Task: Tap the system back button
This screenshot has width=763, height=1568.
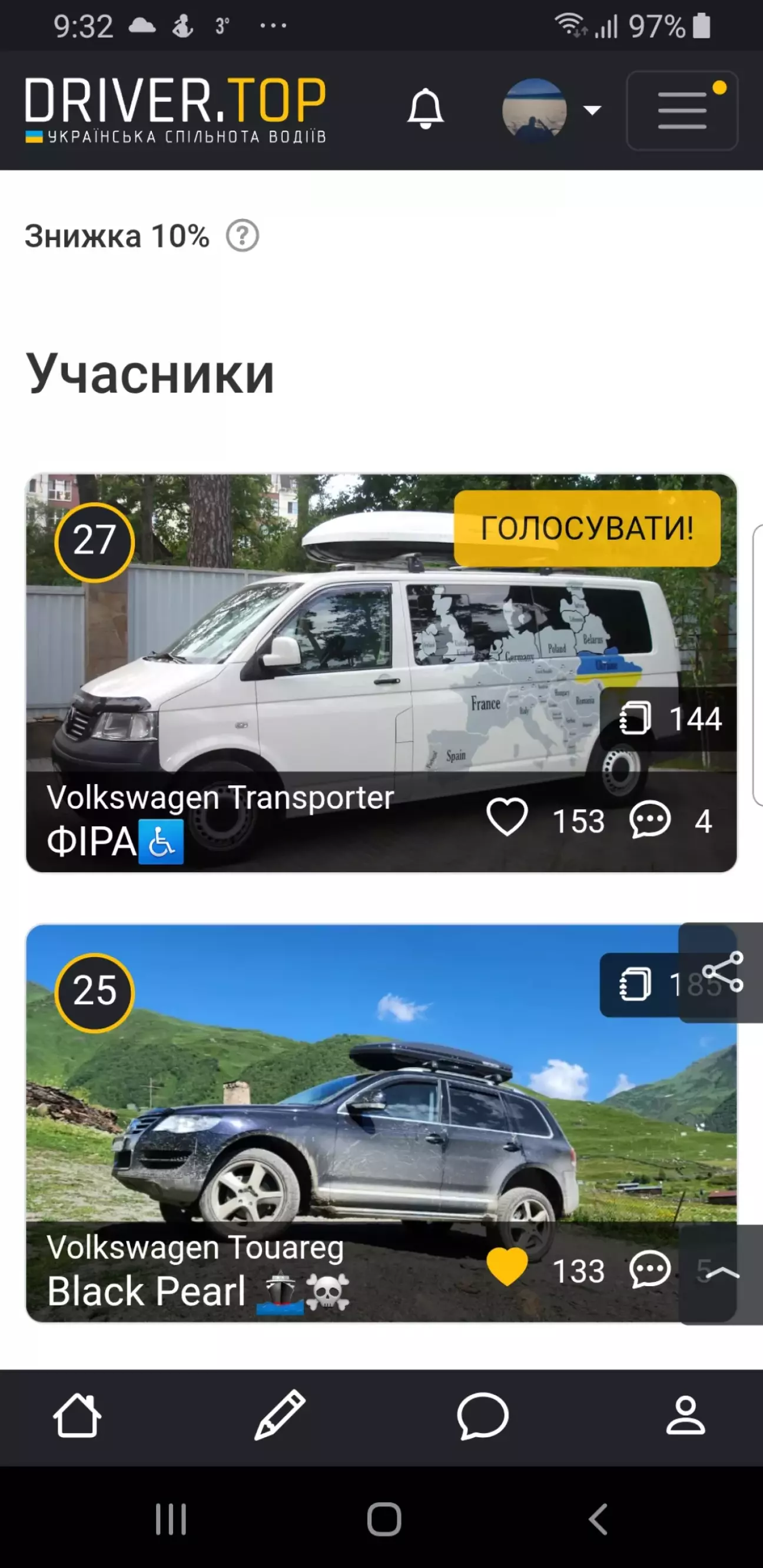Action: 598,1519
